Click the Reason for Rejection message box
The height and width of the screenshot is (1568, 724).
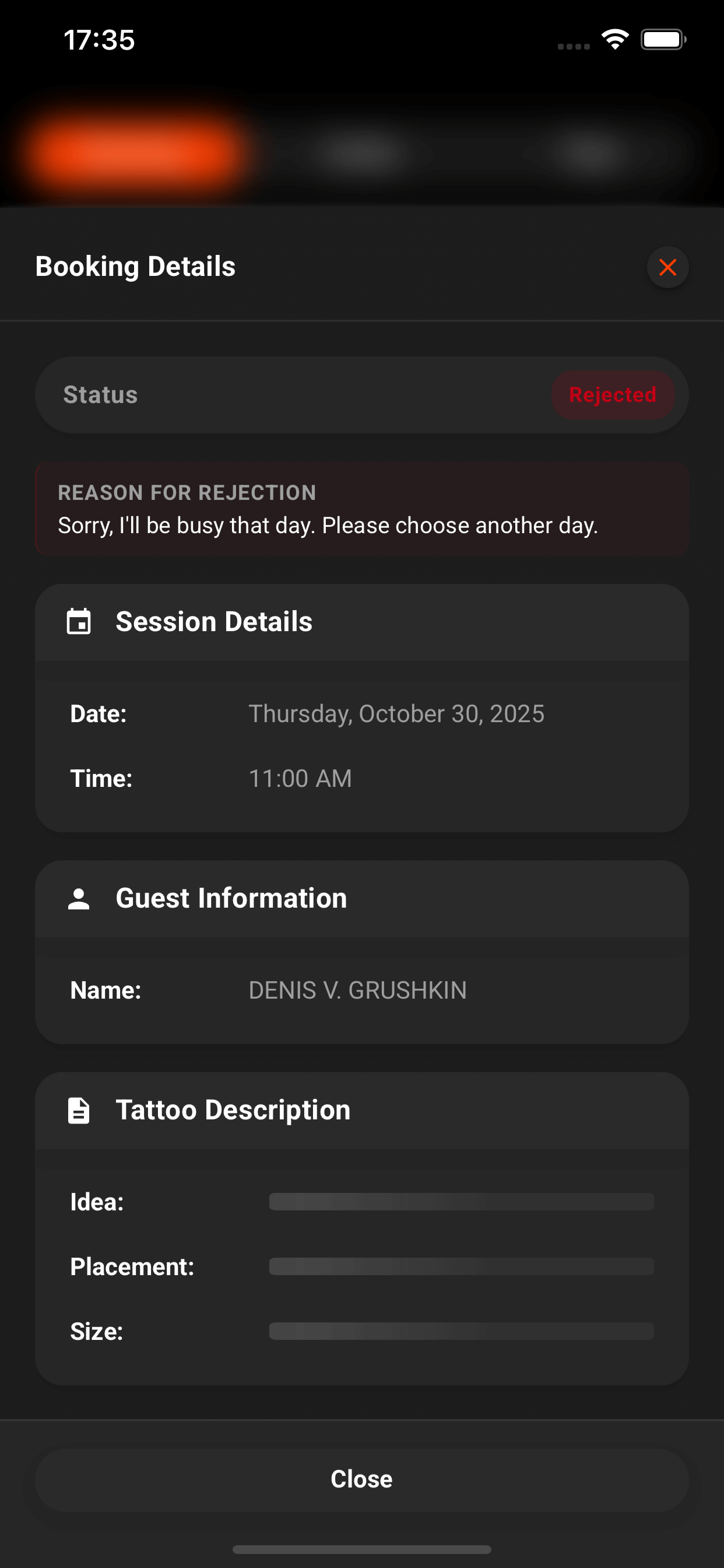[361, 508]
